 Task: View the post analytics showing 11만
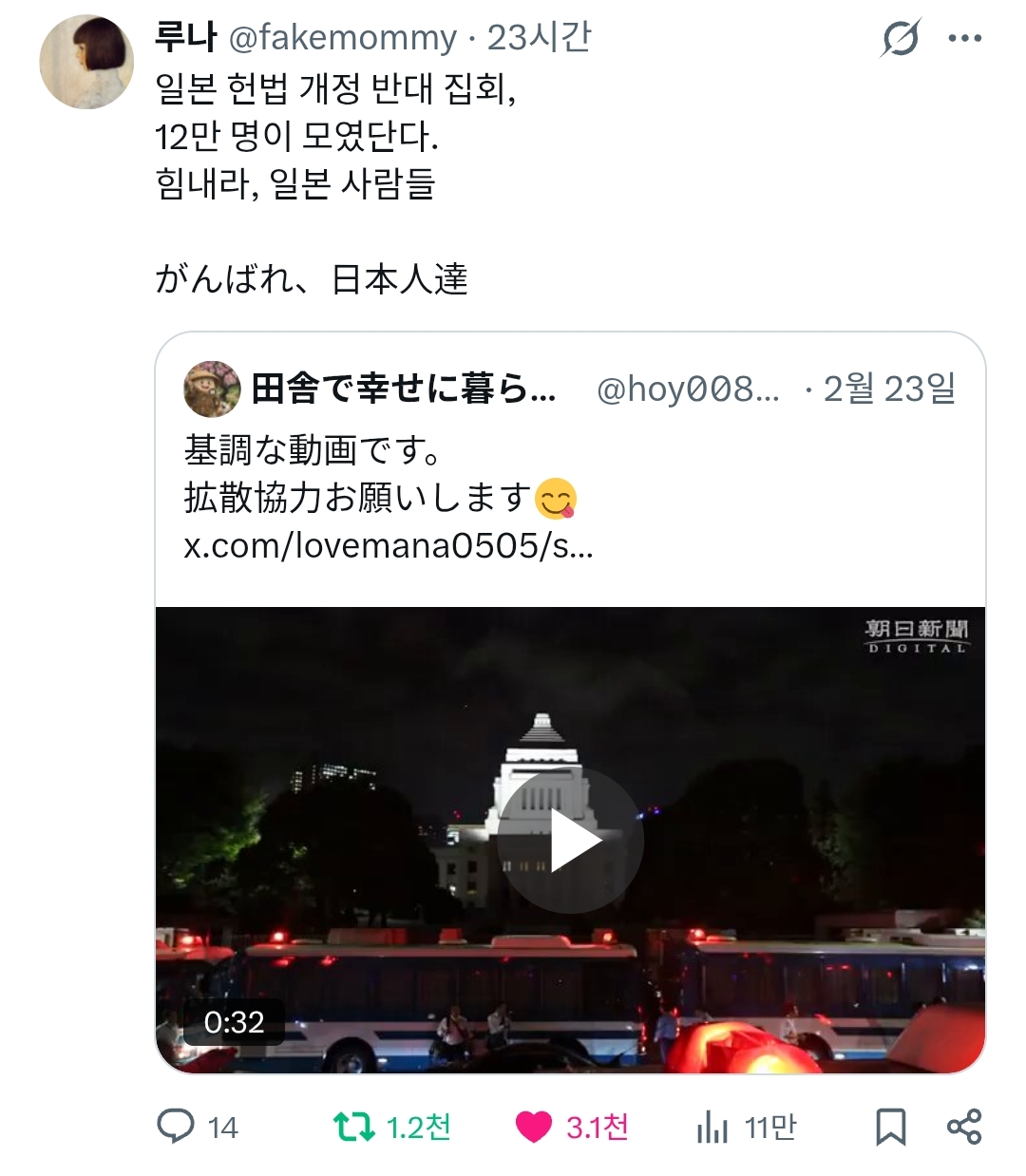[x=712, y=1128]
